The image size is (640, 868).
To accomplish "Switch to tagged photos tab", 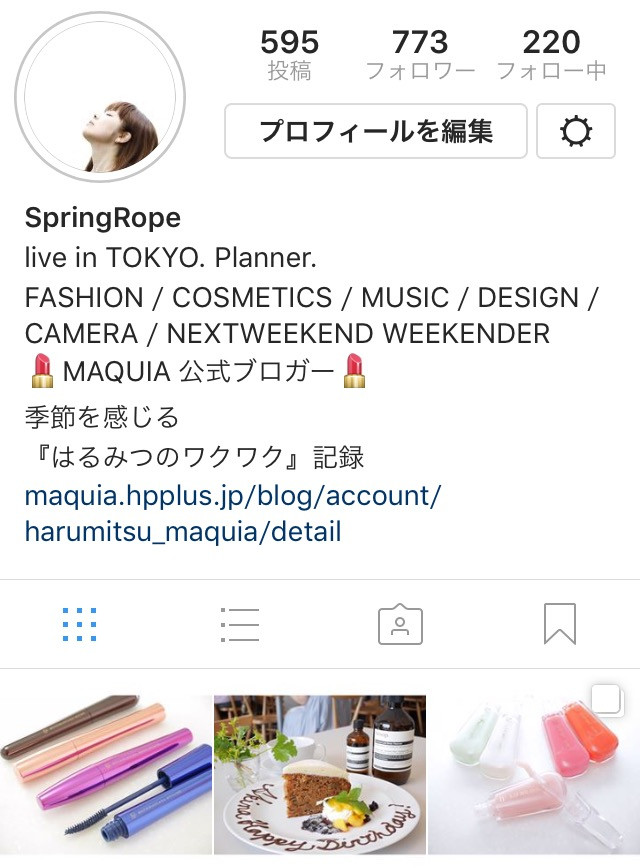I will tap(400, 625).
